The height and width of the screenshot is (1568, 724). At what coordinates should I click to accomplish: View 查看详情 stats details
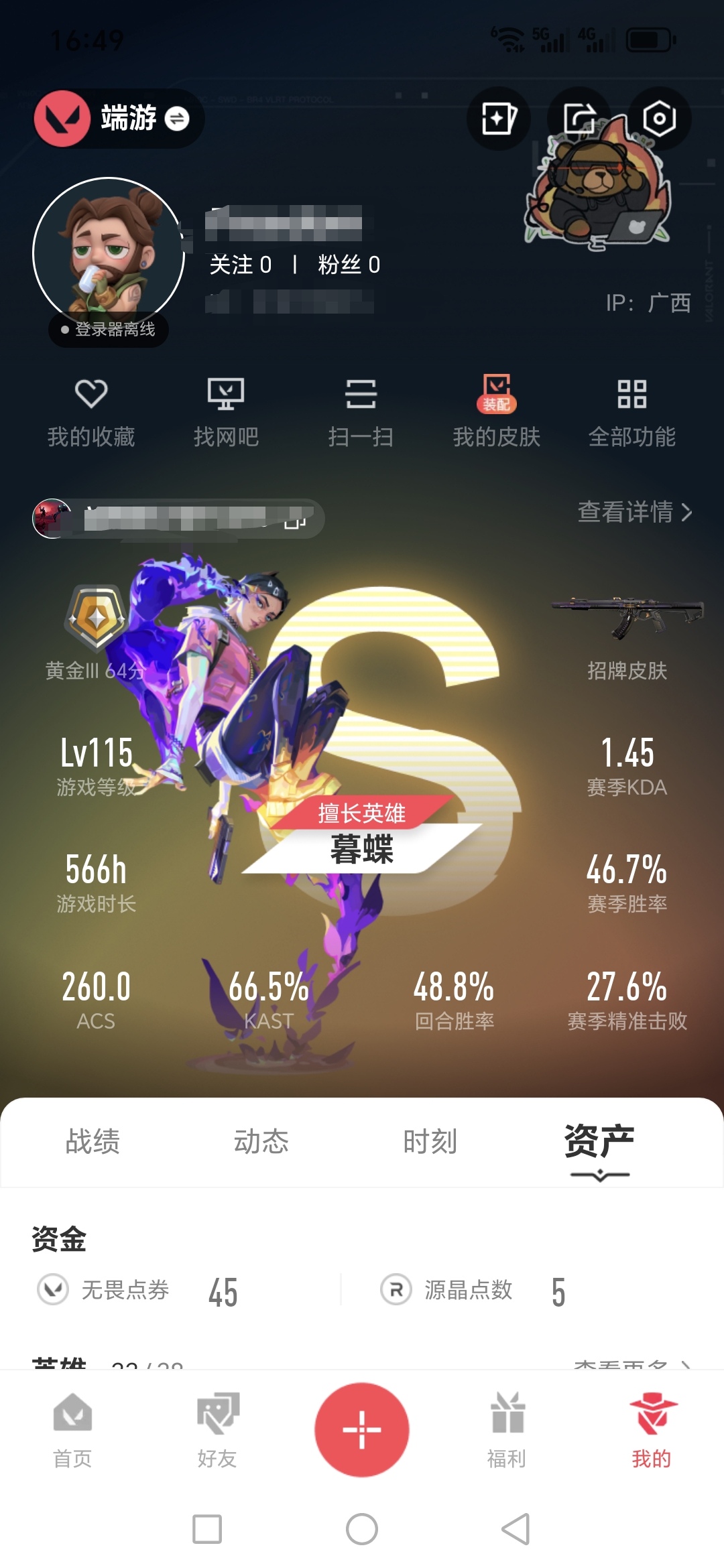(634, 512)
